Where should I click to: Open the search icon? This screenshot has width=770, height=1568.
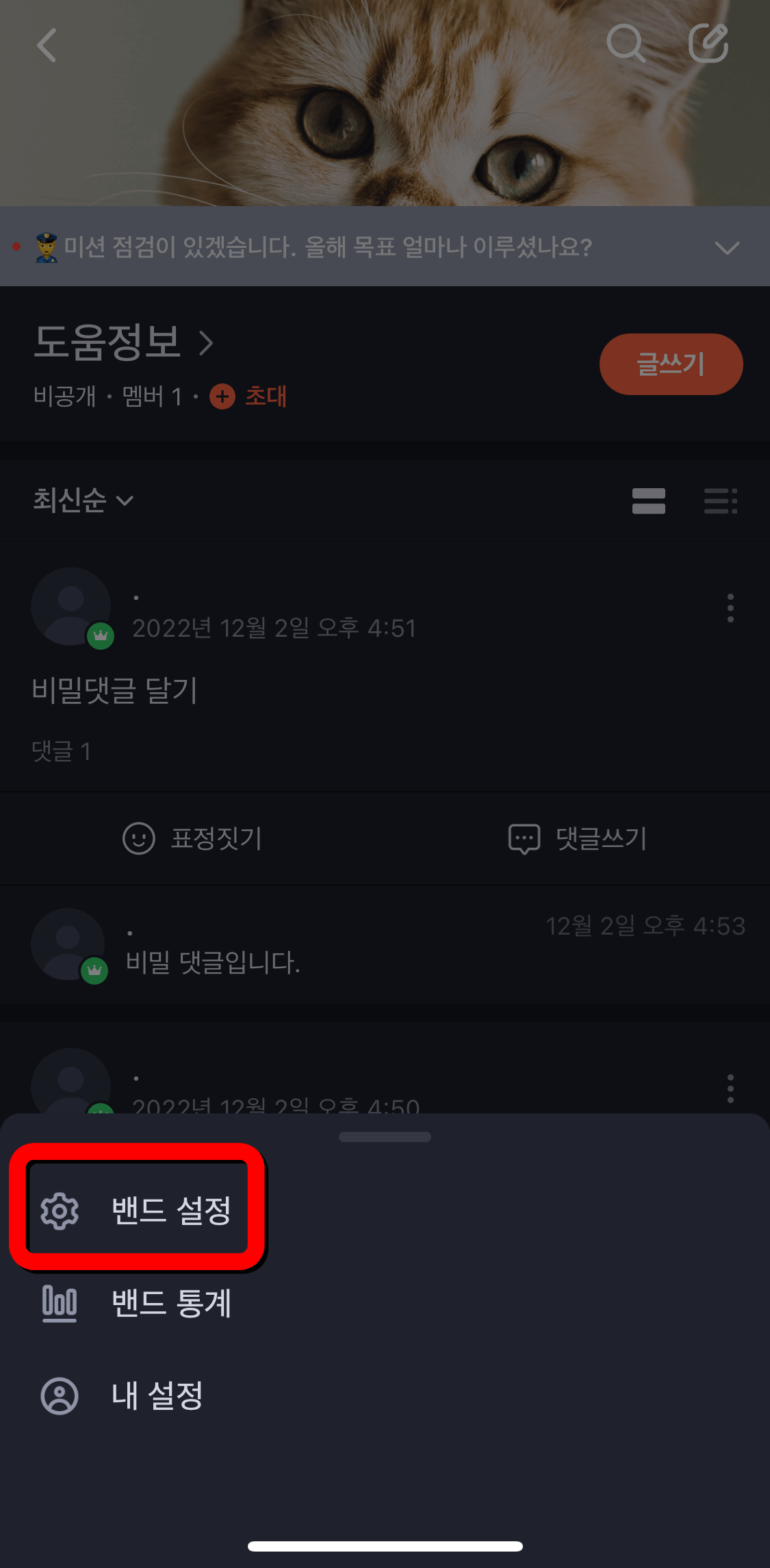coord(626,44)
